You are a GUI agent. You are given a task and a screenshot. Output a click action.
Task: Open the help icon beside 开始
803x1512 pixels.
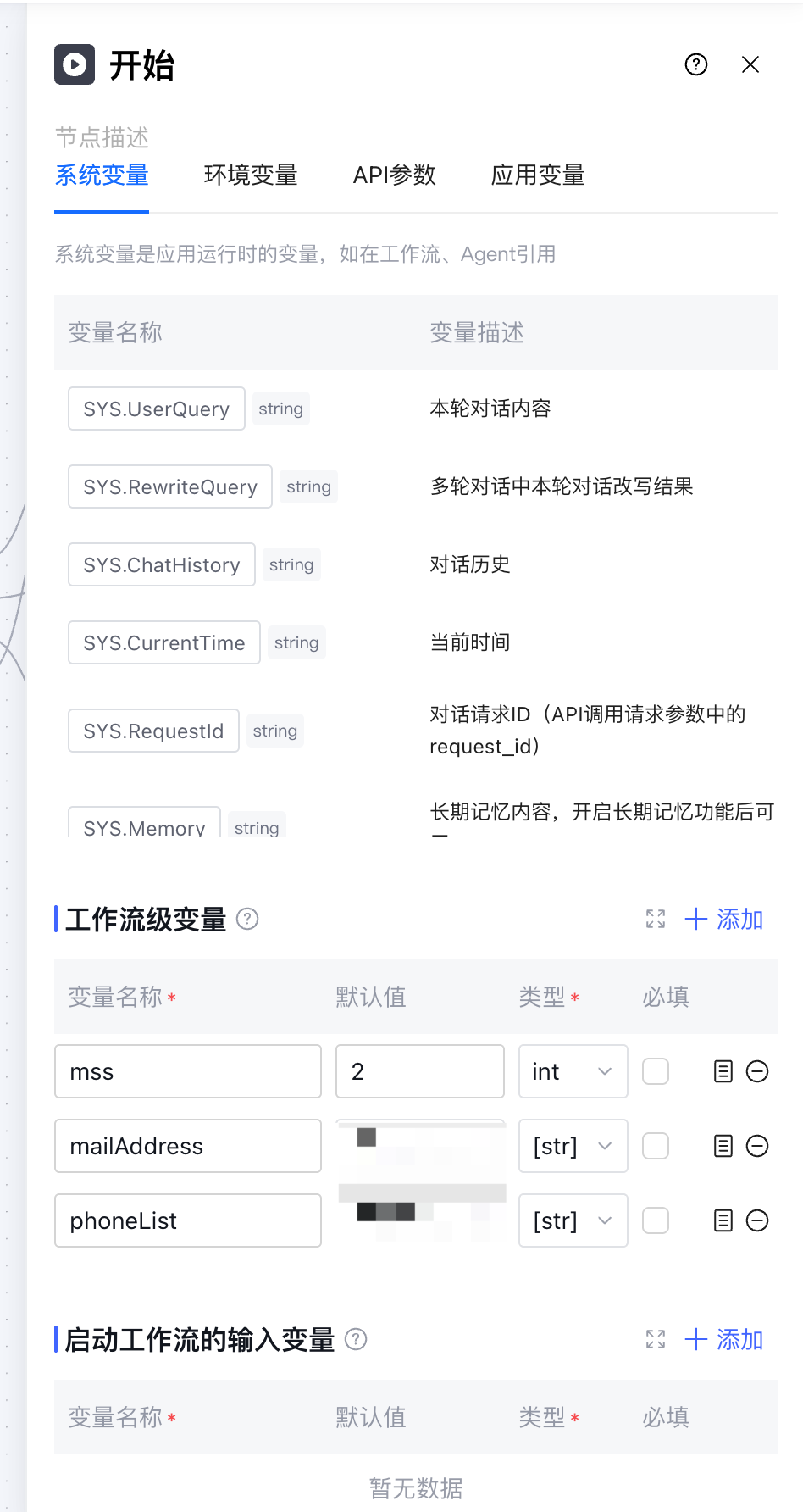pos(696,65)
